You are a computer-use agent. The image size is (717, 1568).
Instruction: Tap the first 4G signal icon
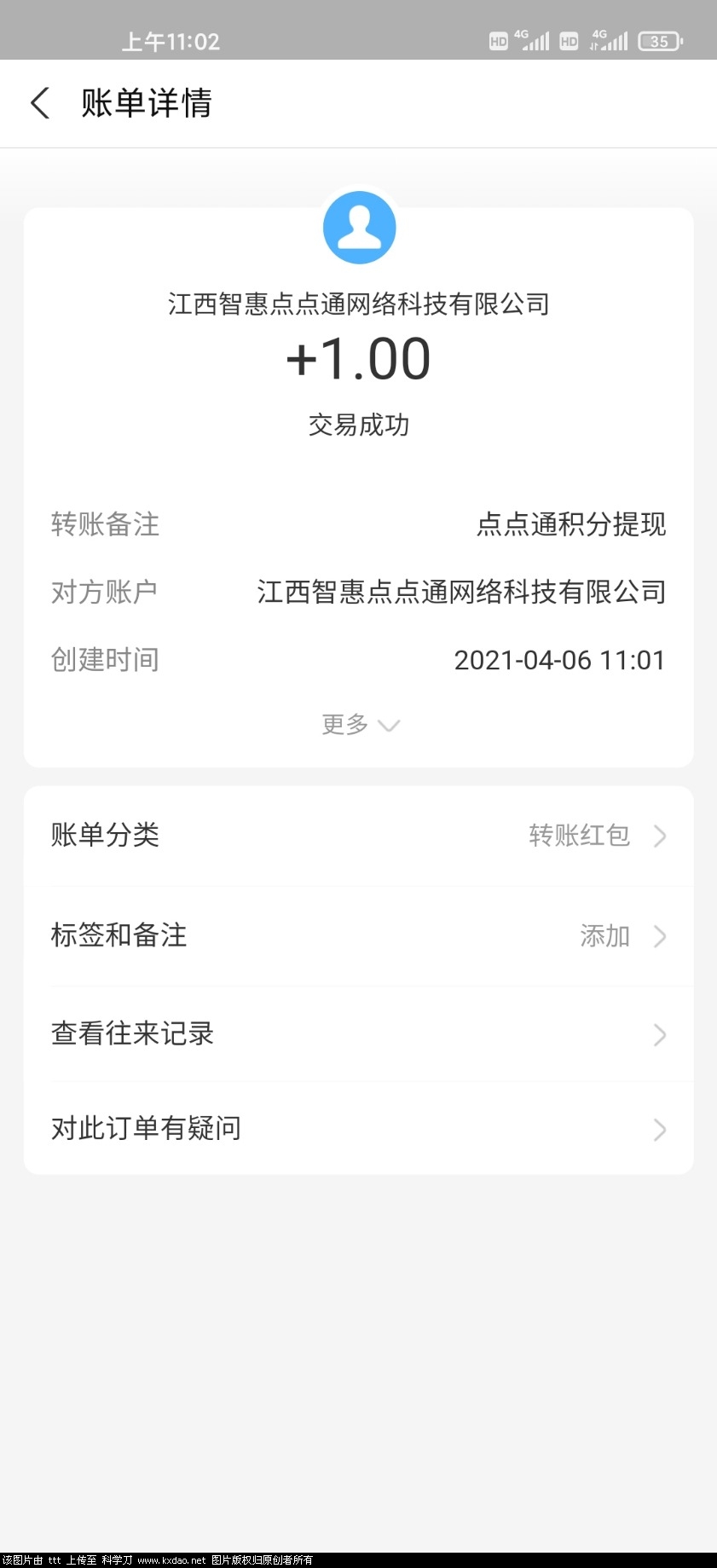[534, 40]
